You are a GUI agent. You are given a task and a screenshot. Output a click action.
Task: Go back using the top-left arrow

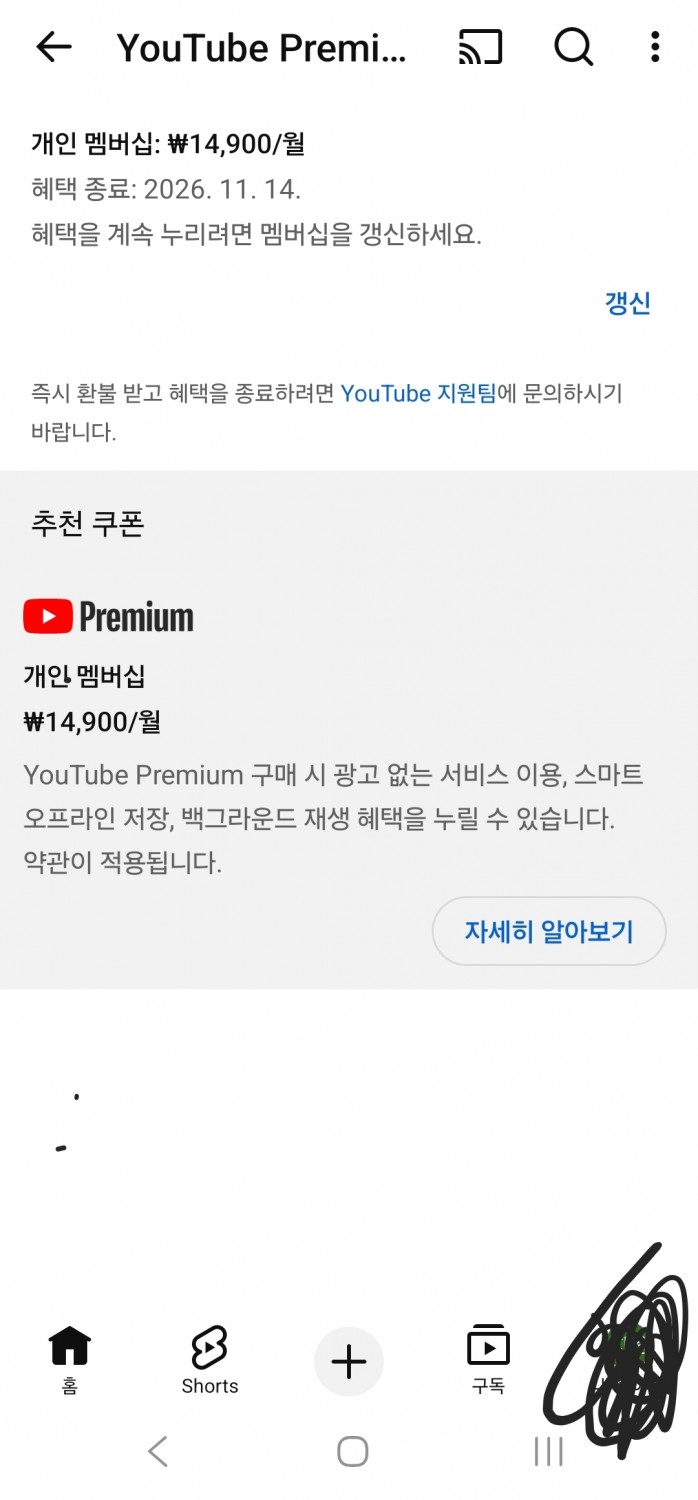tap(54, 47)
